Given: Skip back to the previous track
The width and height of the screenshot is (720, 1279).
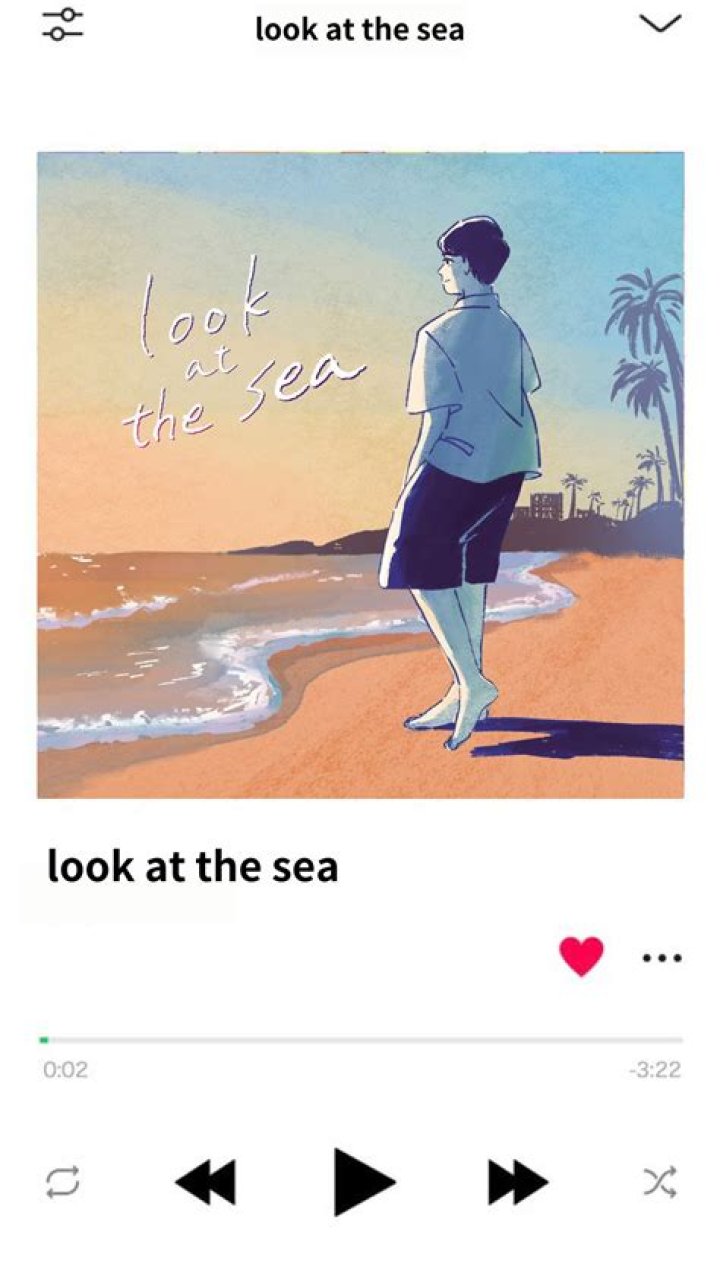Looking at the screenshot, I should point(206,1183).
